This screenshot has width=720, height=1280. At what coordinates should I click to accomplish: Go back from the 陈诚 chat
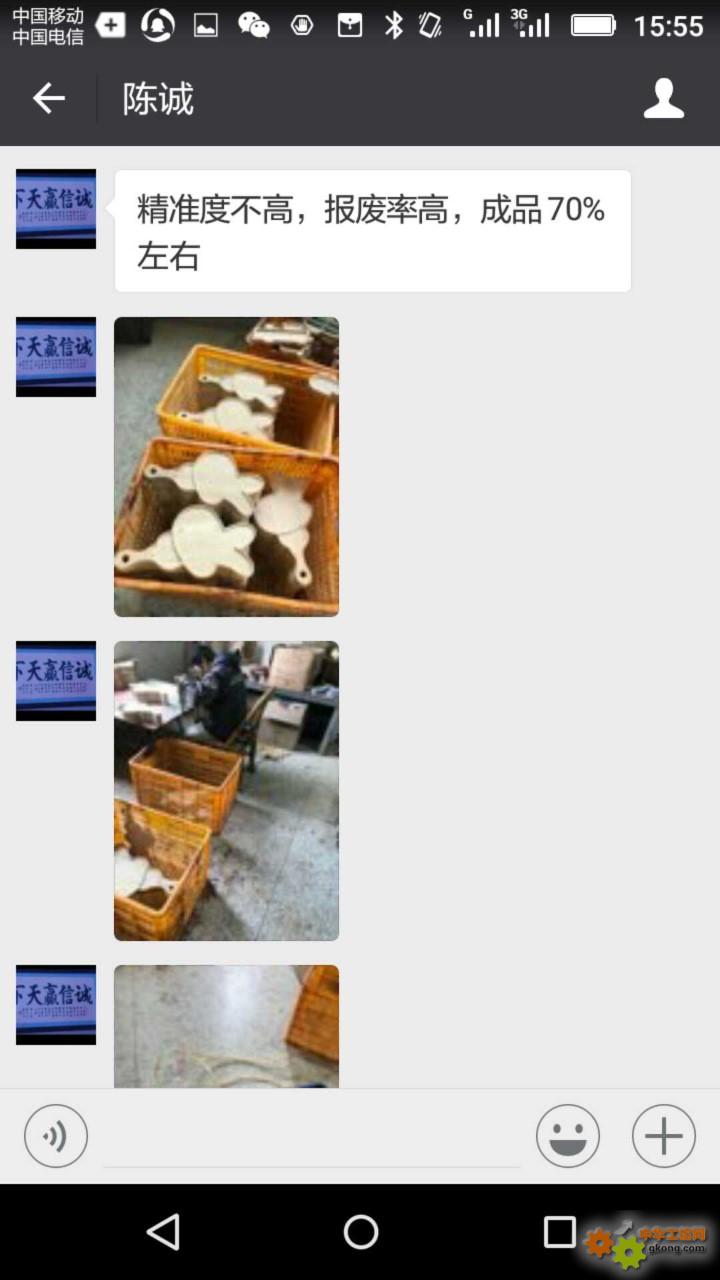tap(48, 98)
